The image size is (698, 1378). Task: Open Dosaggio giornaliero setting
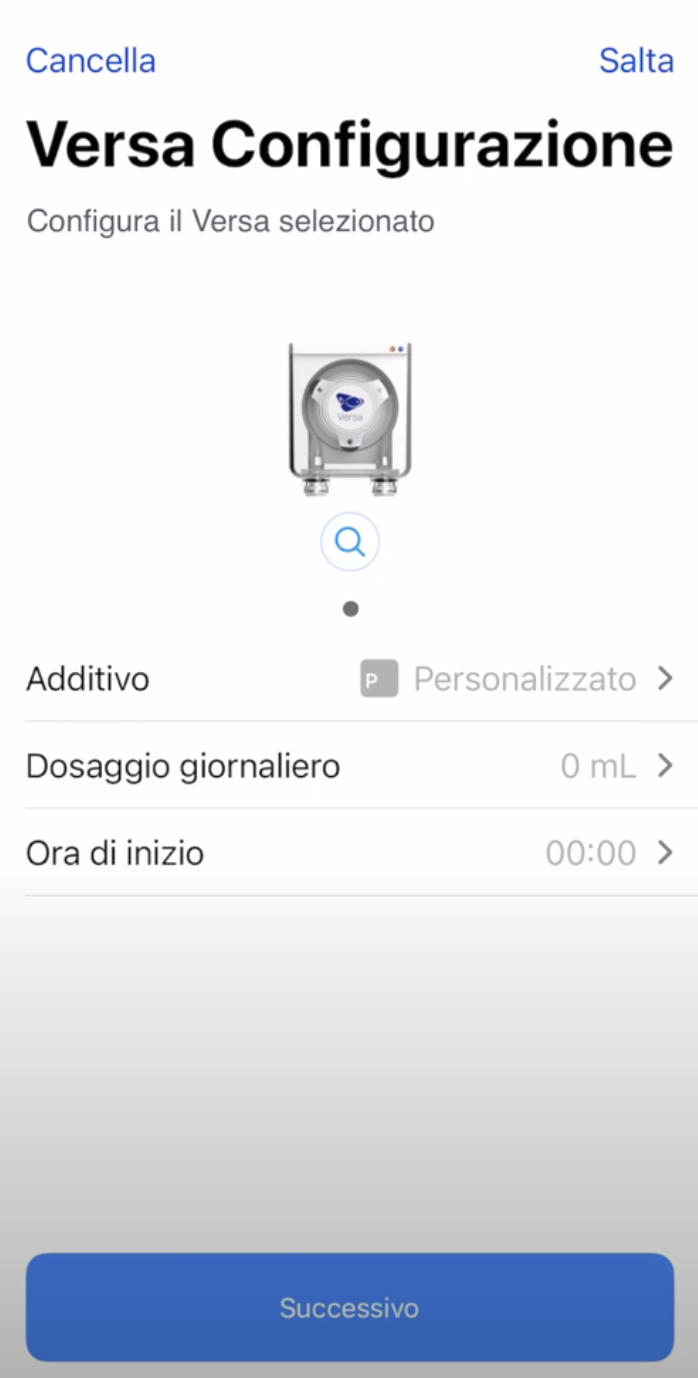(349, 766)
